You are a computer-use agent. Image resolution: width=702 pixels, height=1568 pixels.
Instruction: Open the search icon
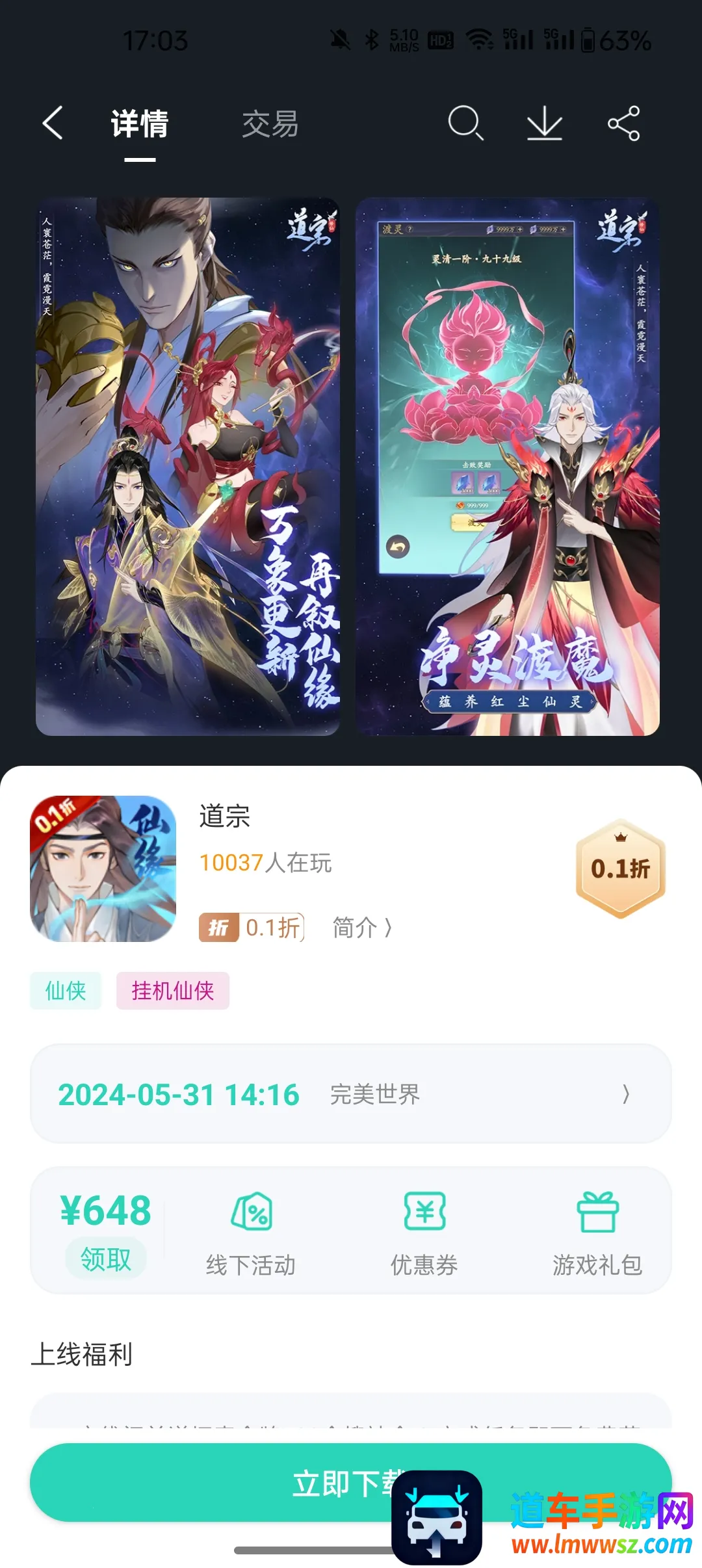click(x=465, y=123)
